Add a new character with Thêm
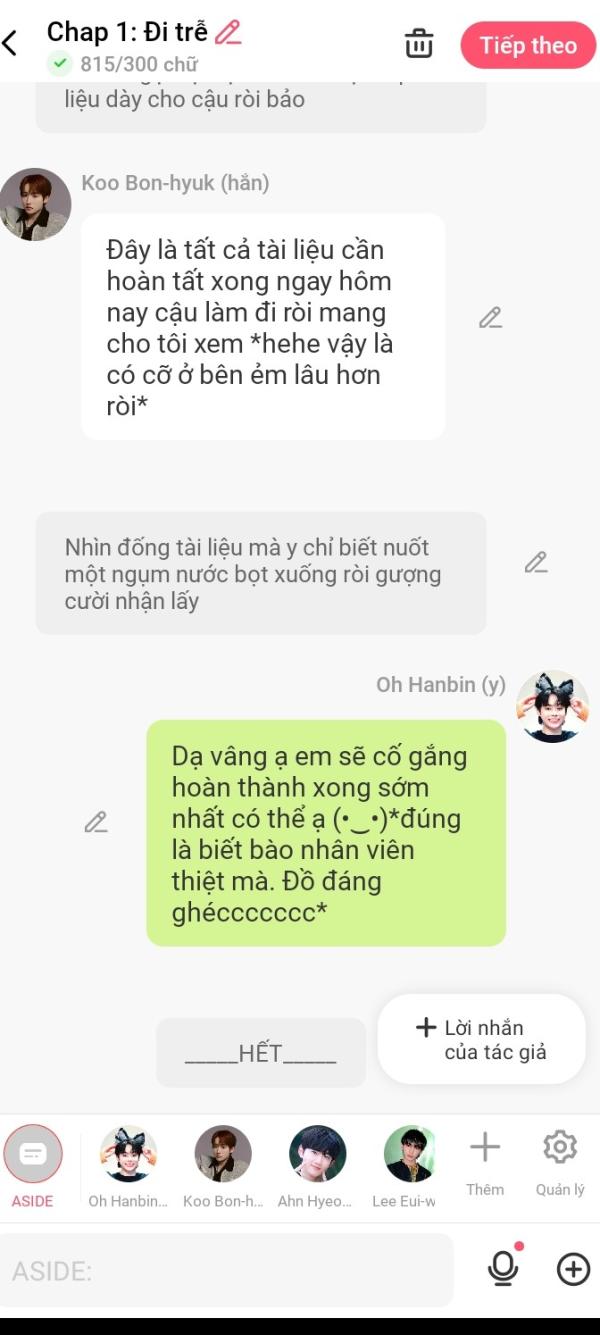 (485, 1163)
